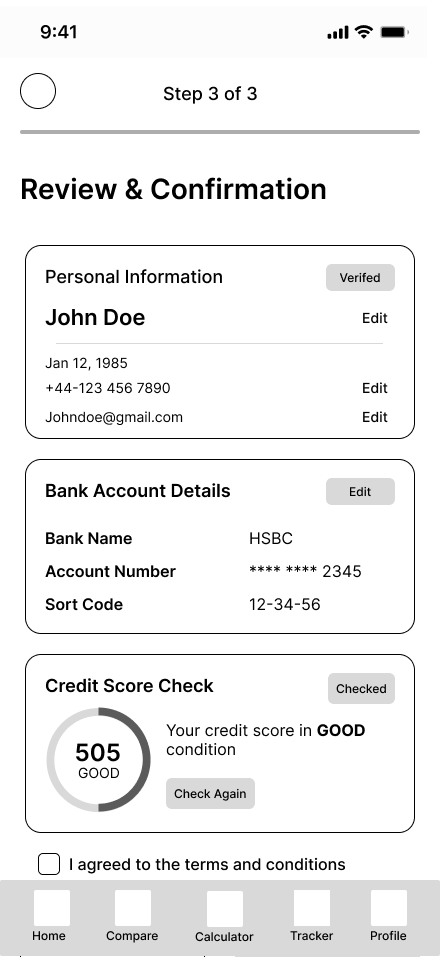This screenshot has height=957, width=440.
Task: Go to the Home tab
Action: (49, 916)
